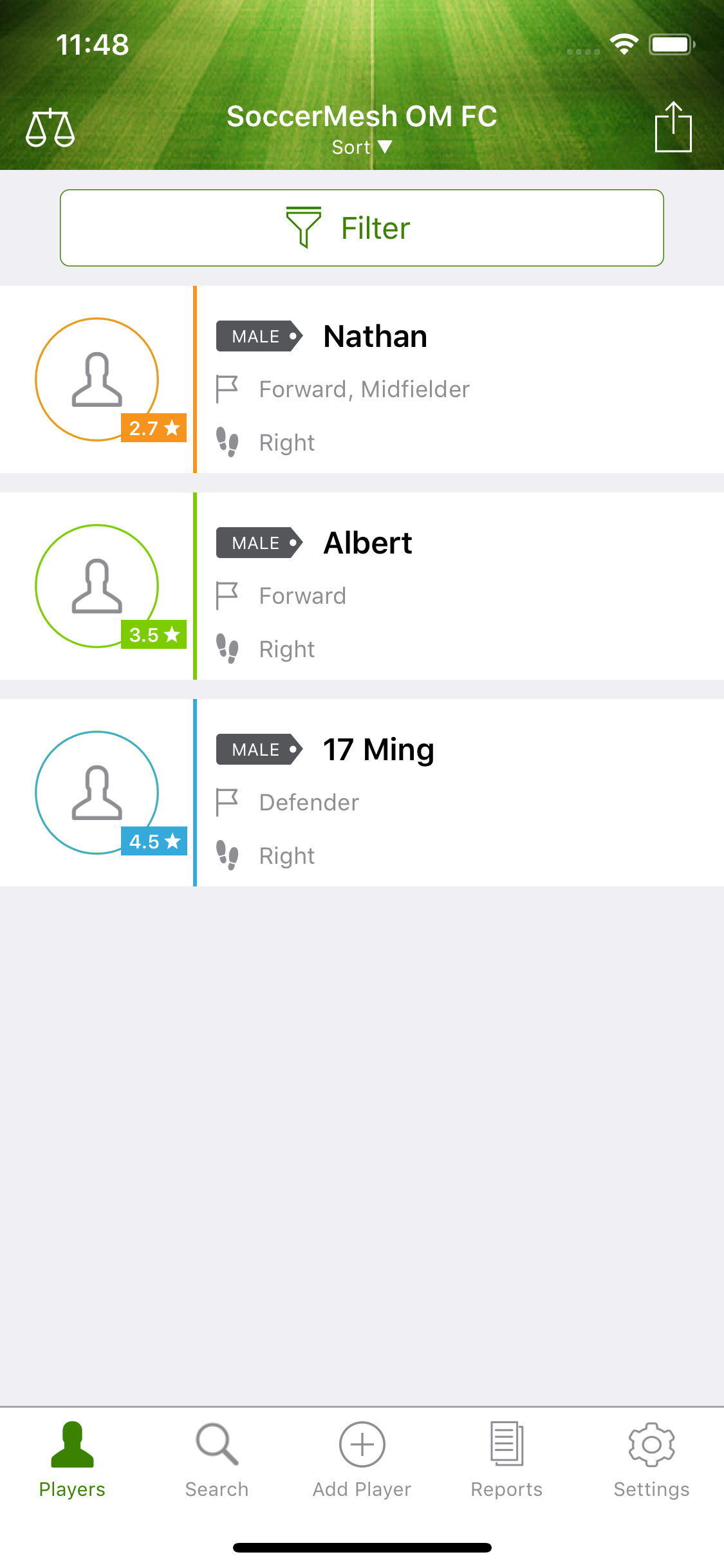Go to the Add Player tab
The image size is (724, 1568).
tap(362, 1460)
